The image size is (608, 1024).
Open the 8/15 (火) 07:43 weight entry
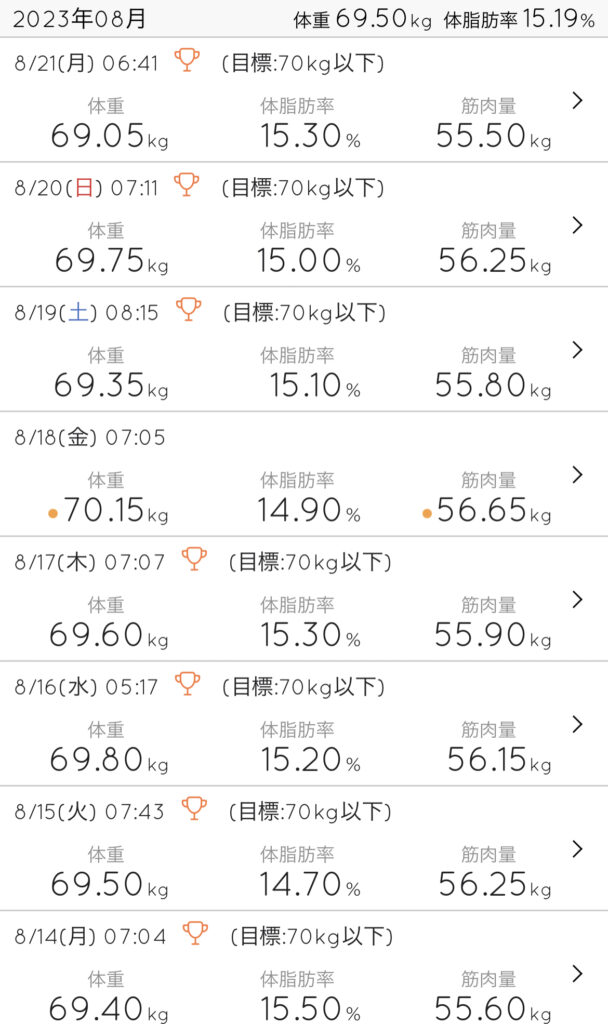coord(304,849)
